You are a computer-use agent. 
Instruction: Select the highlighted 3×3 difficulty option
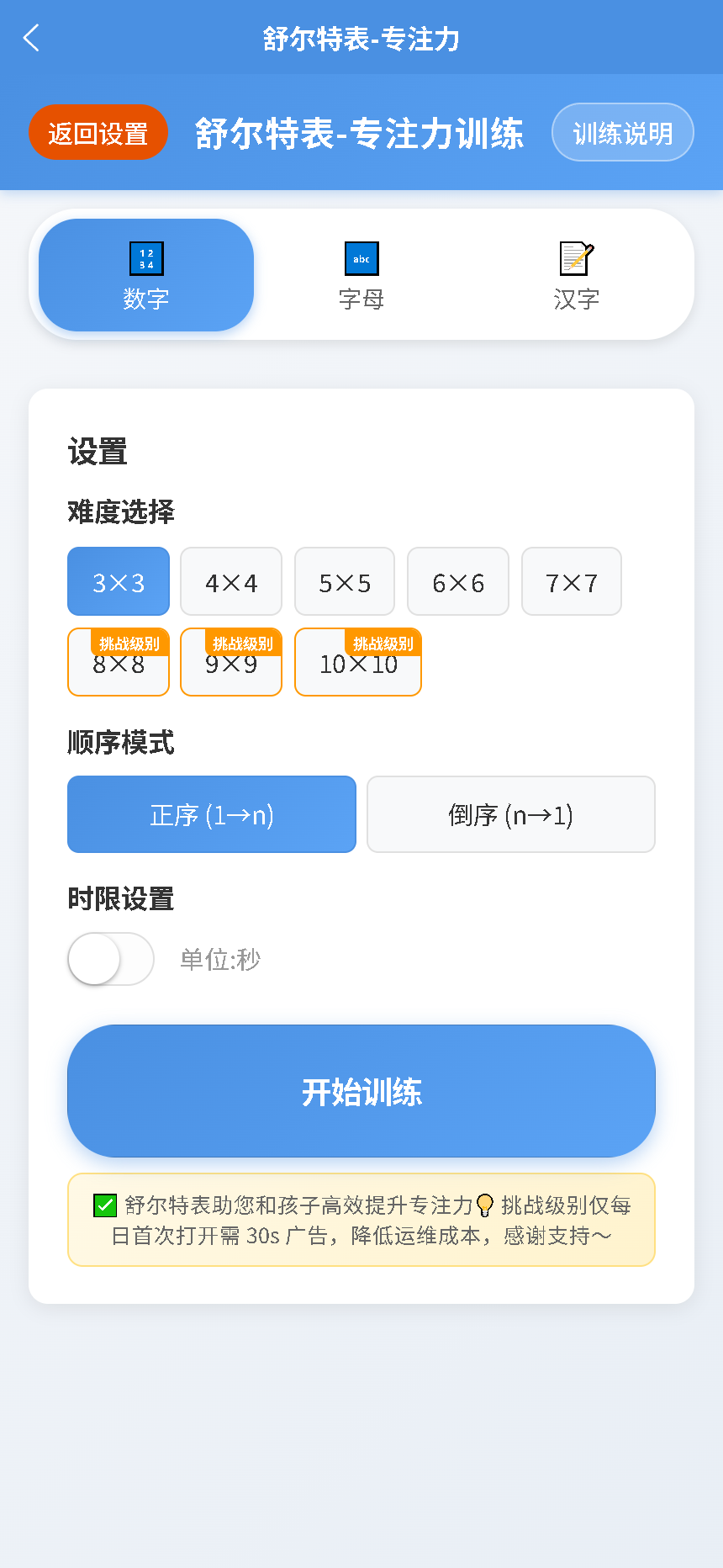coord(118,581)
